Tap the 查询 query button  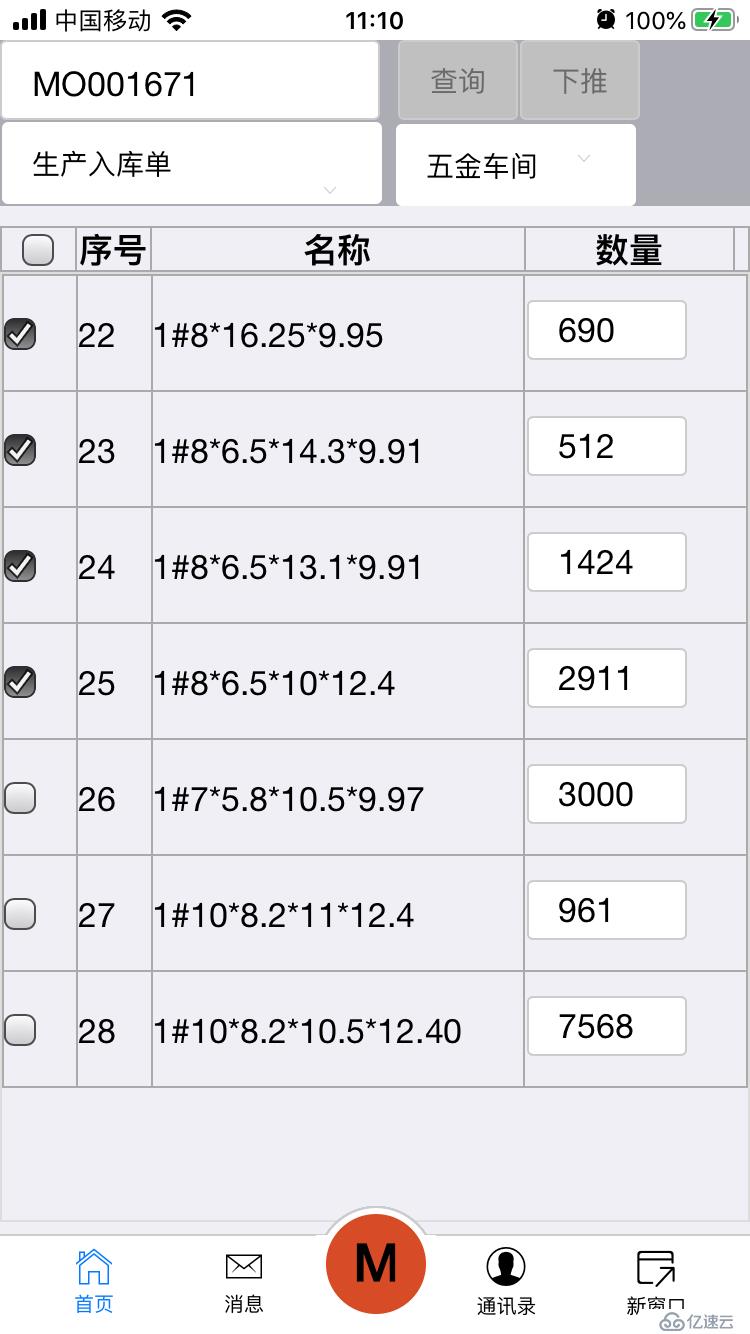click(x=458, y=81)
